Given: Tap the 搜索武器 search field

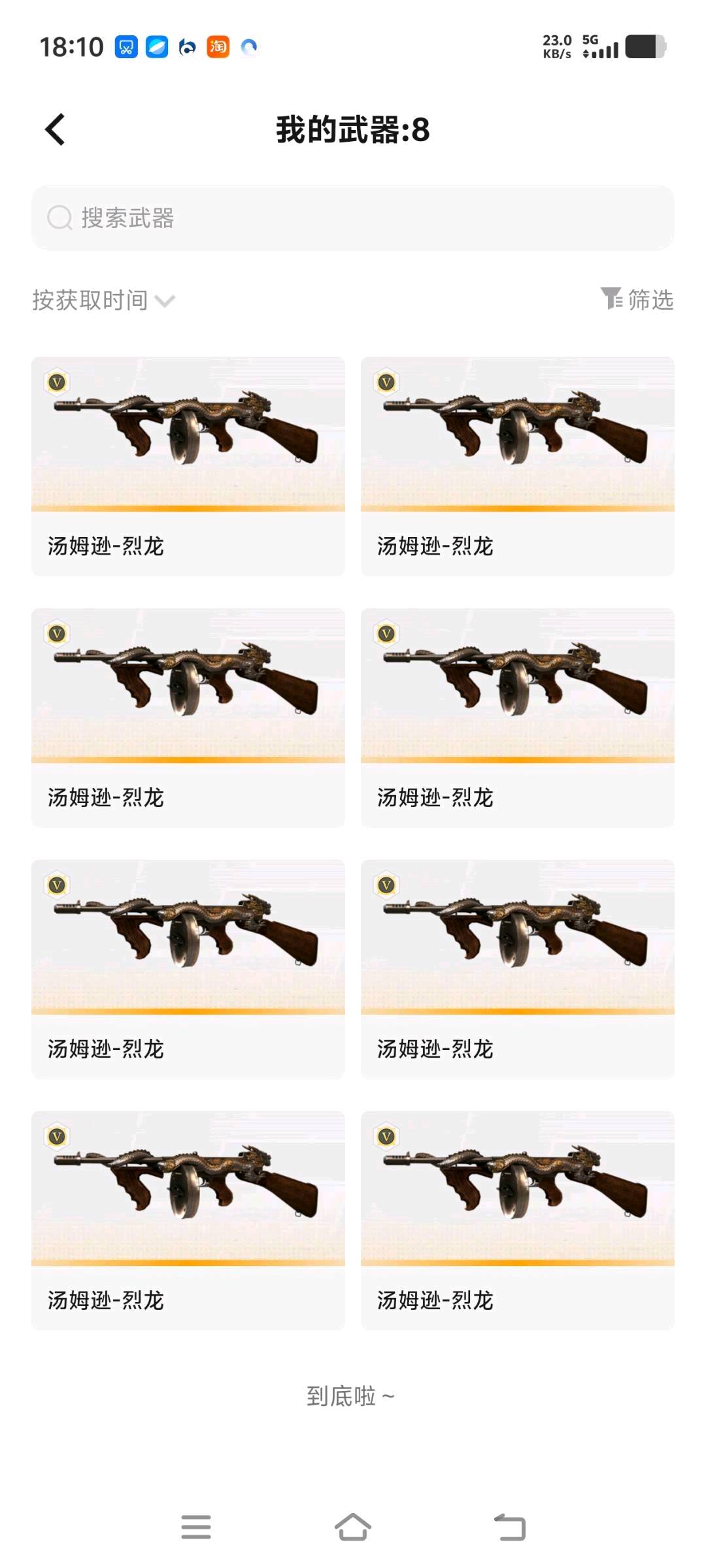Looking at the screenshot, I should pos(353,218).
